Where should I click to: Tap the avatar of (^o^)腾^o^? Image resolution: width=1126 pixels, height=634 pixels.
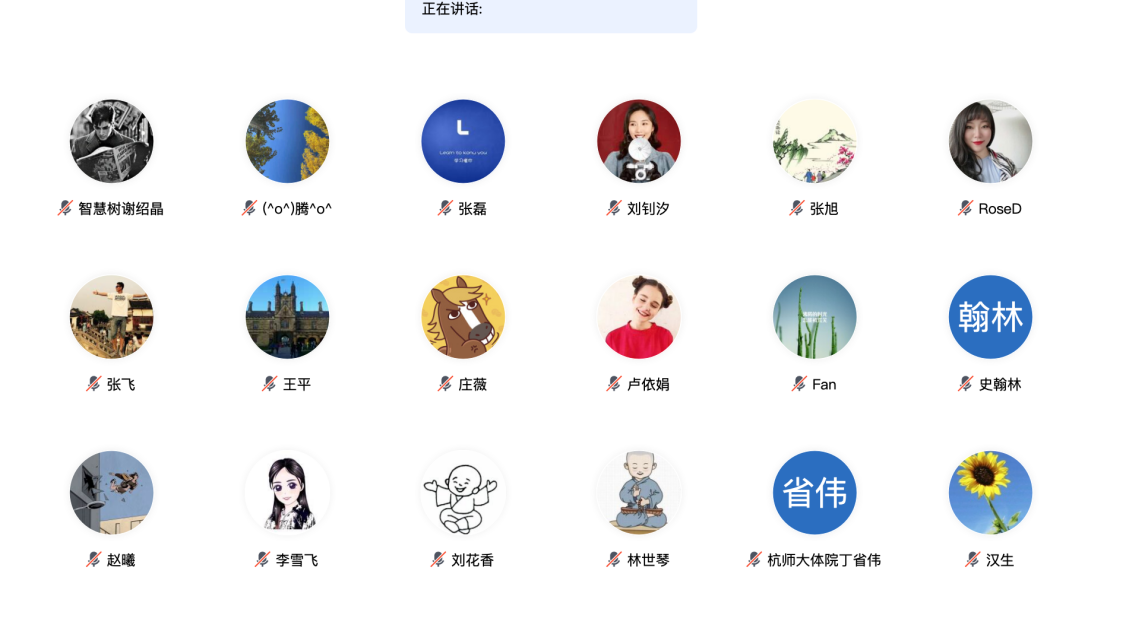pos(287,141)
